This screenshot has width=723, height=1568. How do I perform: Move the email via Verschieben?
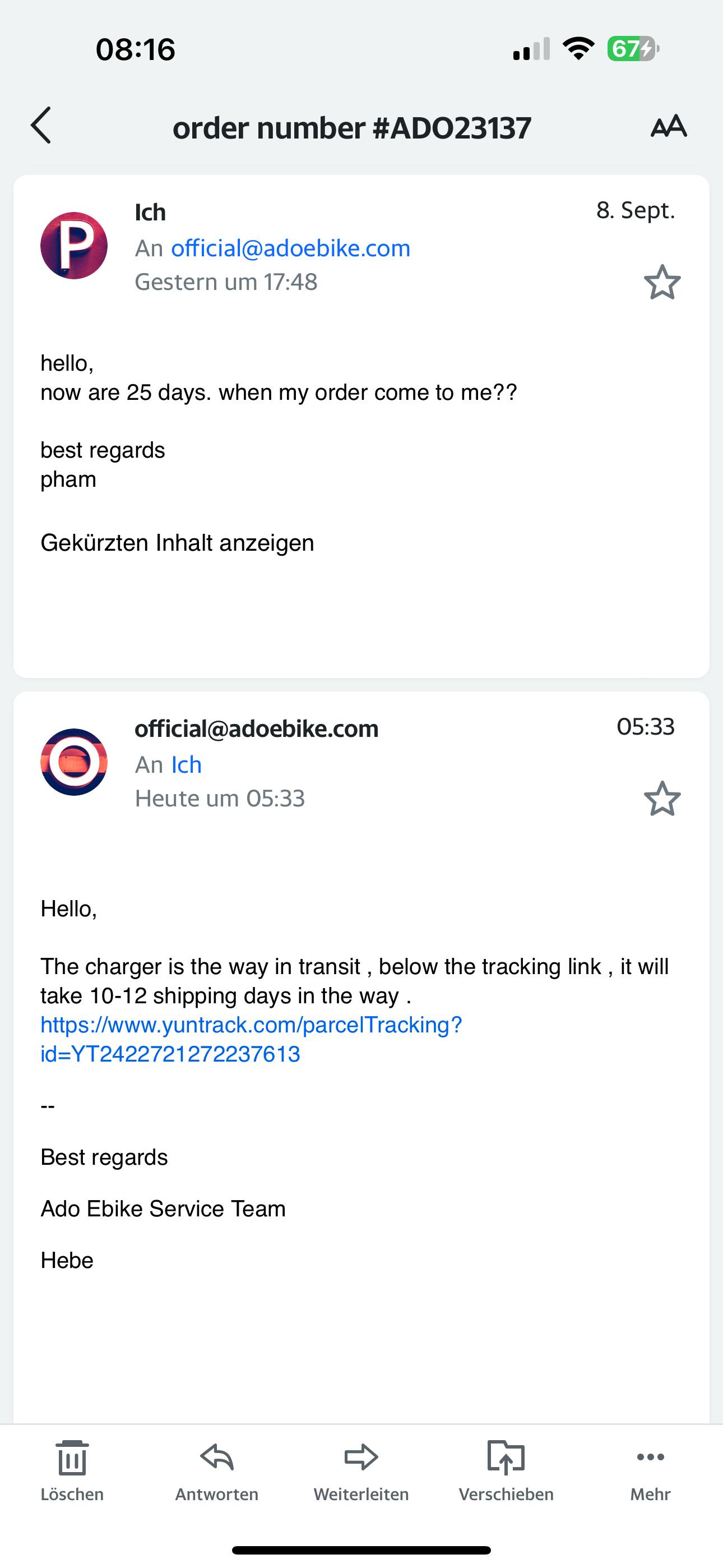pos(506,1469)
